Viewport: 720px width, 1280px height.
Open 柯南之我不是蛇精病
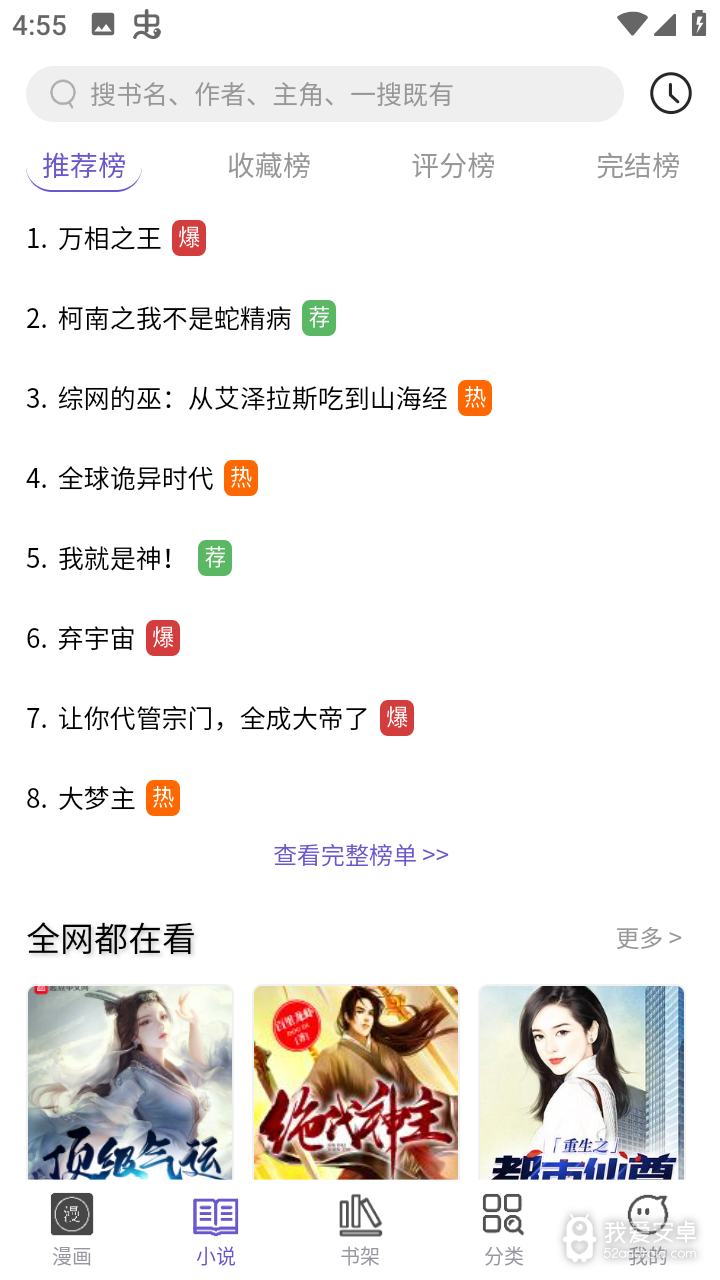tap(175, 318)
